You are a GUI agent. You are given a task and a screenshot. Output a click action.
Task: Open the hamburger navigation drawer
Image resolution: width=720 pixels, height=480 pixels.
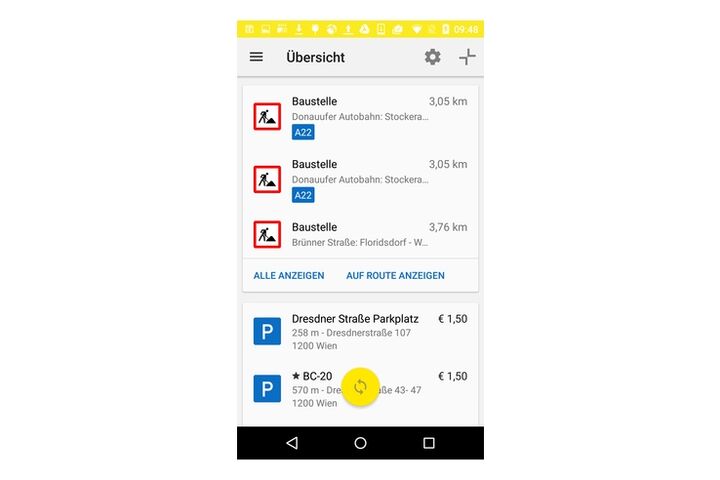(256, 57)
